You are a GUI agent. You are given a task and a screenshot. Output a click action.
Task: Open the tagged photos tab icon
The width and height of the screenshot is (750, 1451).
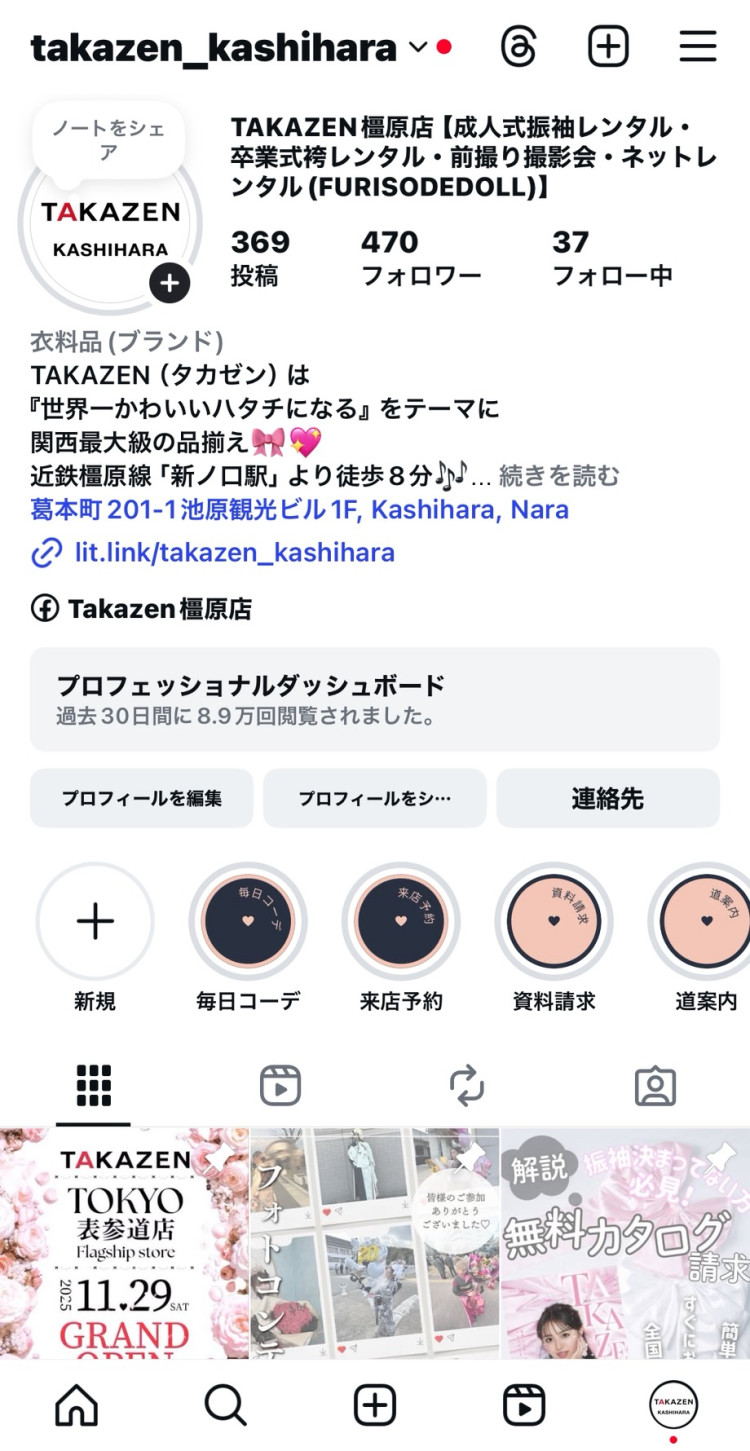tap(655, 1083)
